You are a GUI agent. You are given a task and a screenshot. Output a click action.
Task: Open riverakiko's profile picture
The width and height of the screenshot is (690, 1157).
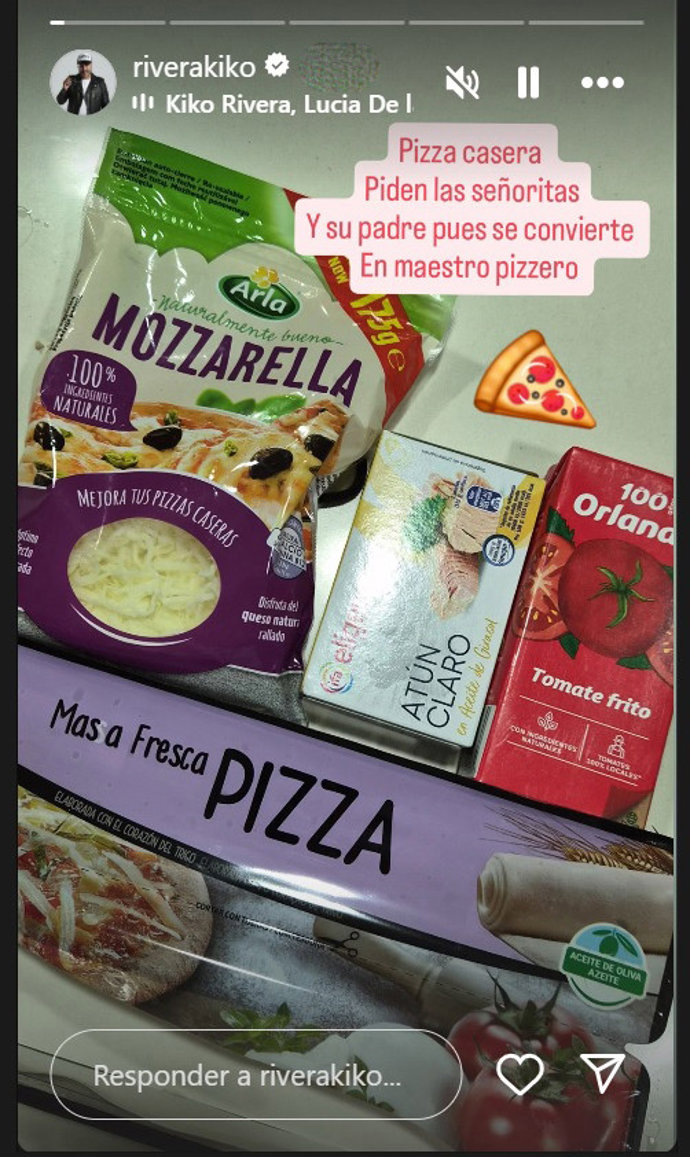83,82
